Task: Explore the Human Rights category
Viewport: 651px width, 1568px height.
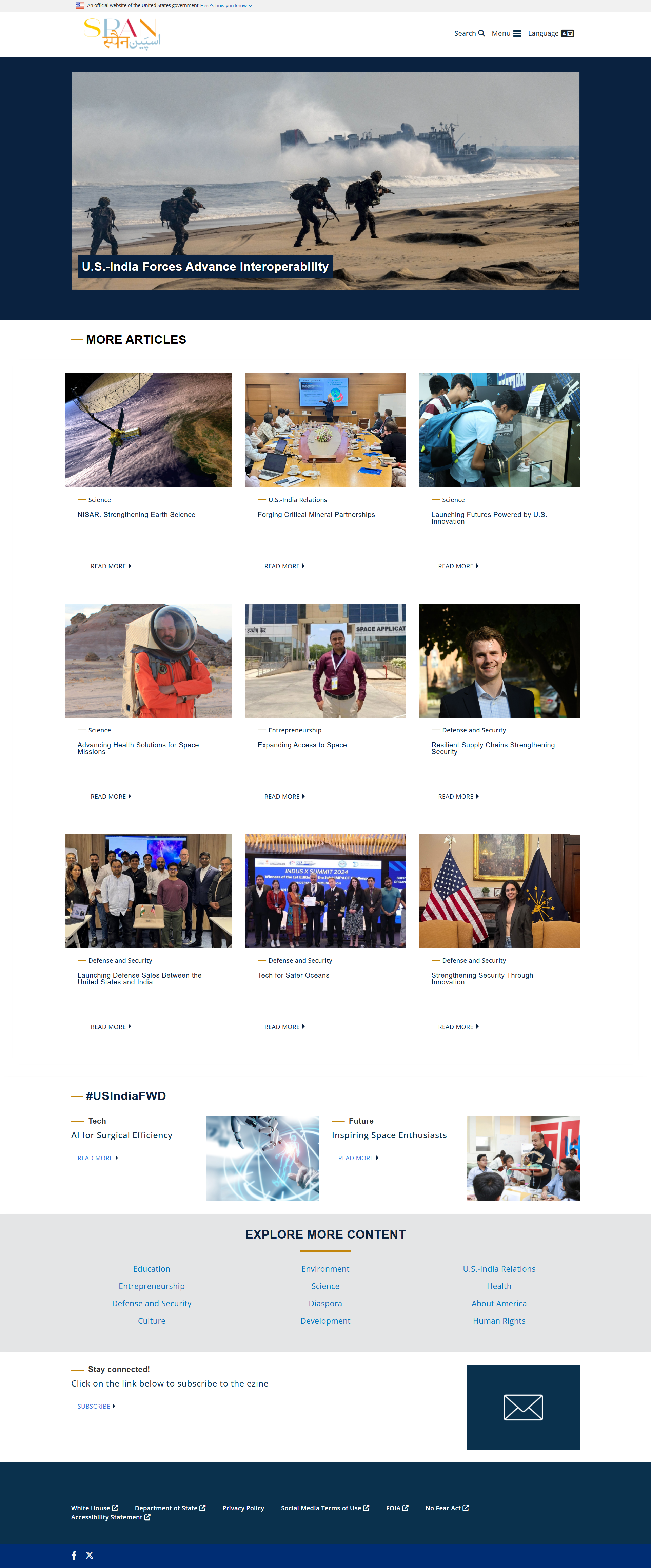Action: 499,1321
